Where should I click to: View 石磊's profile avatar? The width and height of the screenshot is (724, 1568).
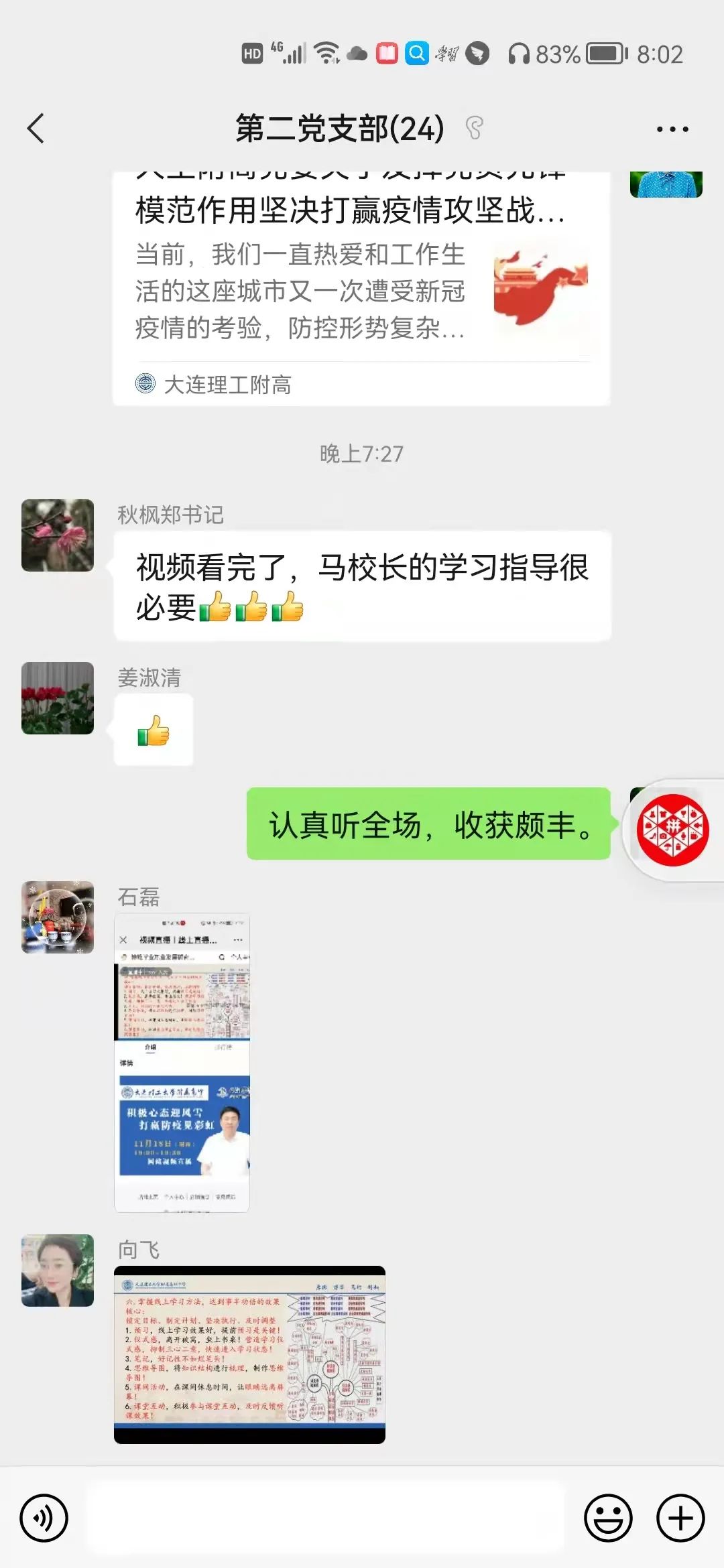58,917
